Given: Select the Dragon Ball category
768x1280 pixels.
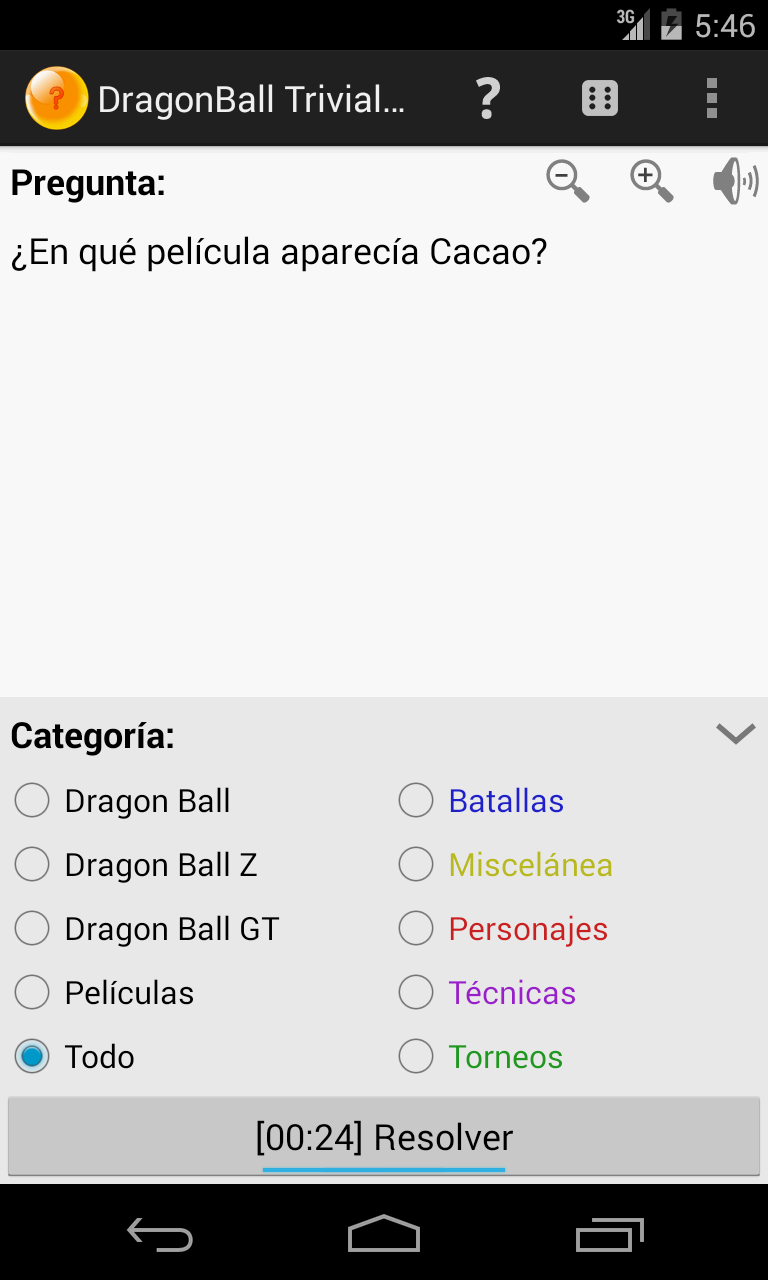Looking at the screenshot, I should tap(123, 801).
